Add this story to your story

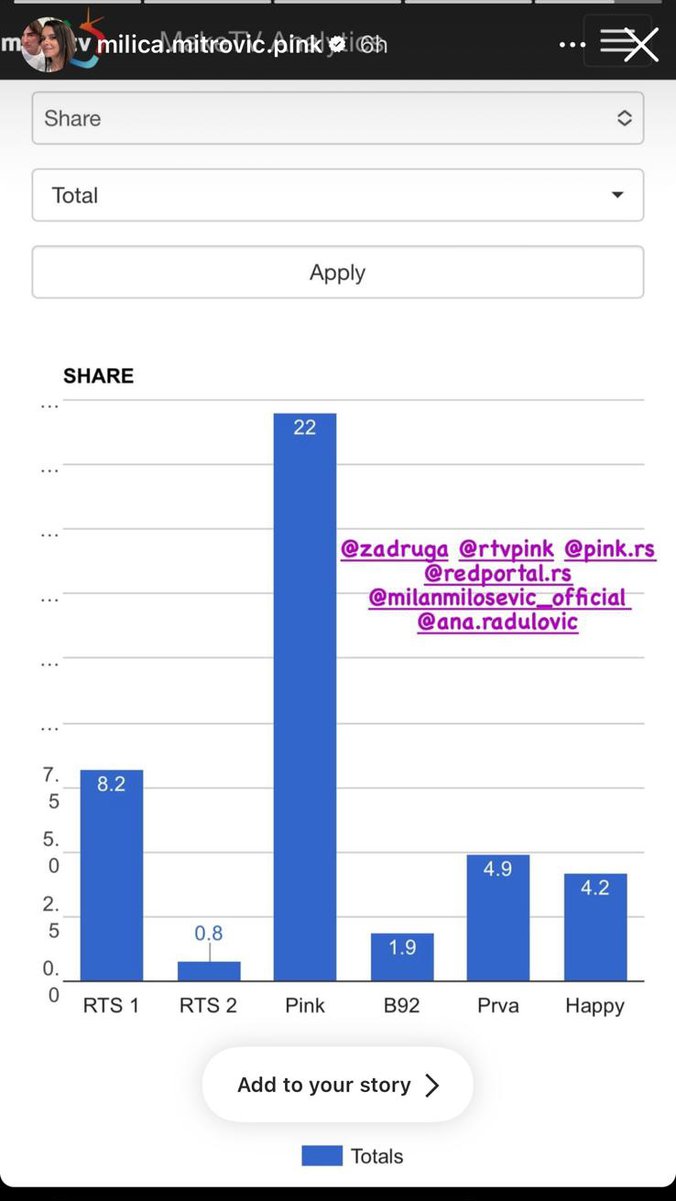pos(338,1085)
